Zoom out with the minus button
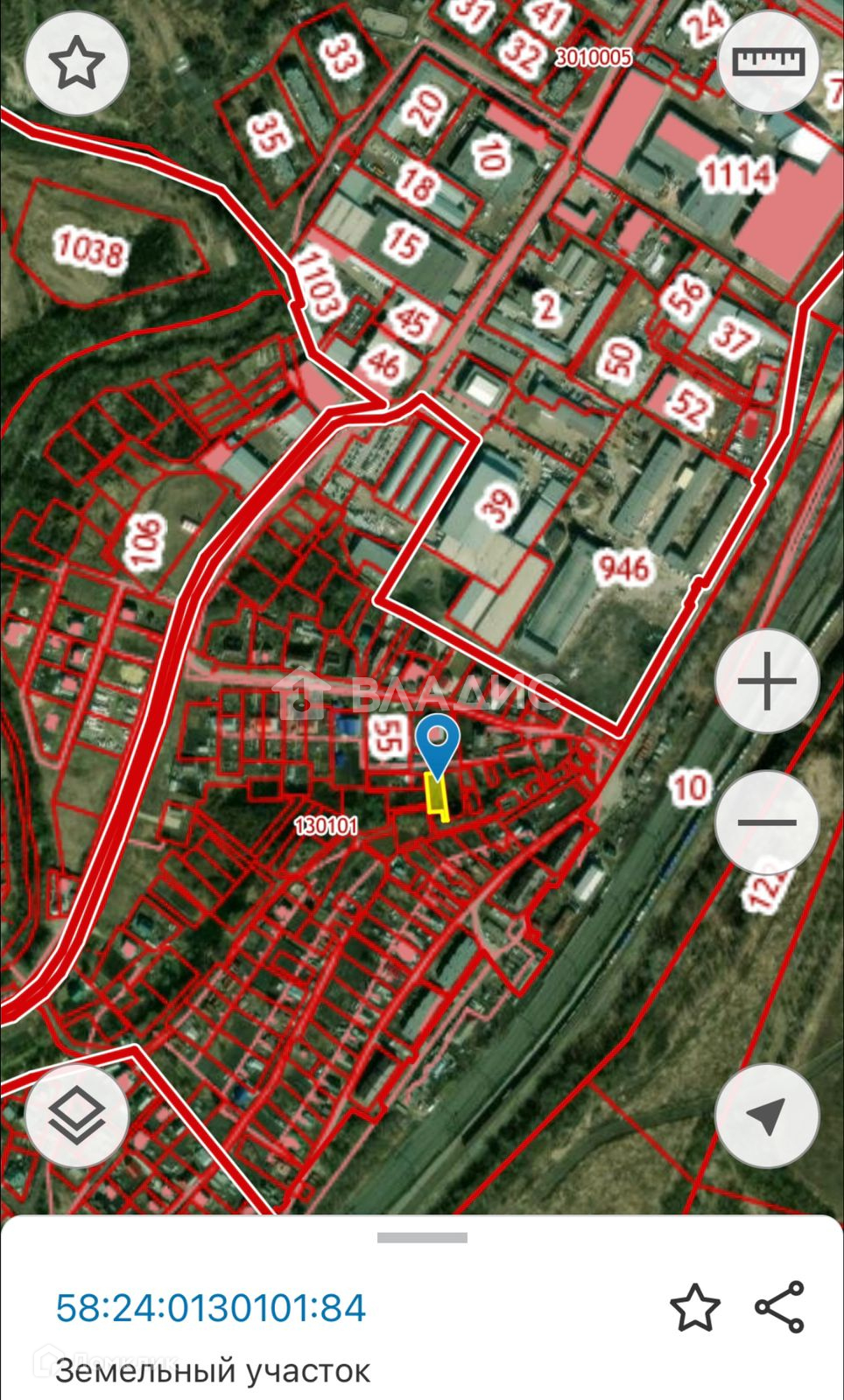 [767, 822]
